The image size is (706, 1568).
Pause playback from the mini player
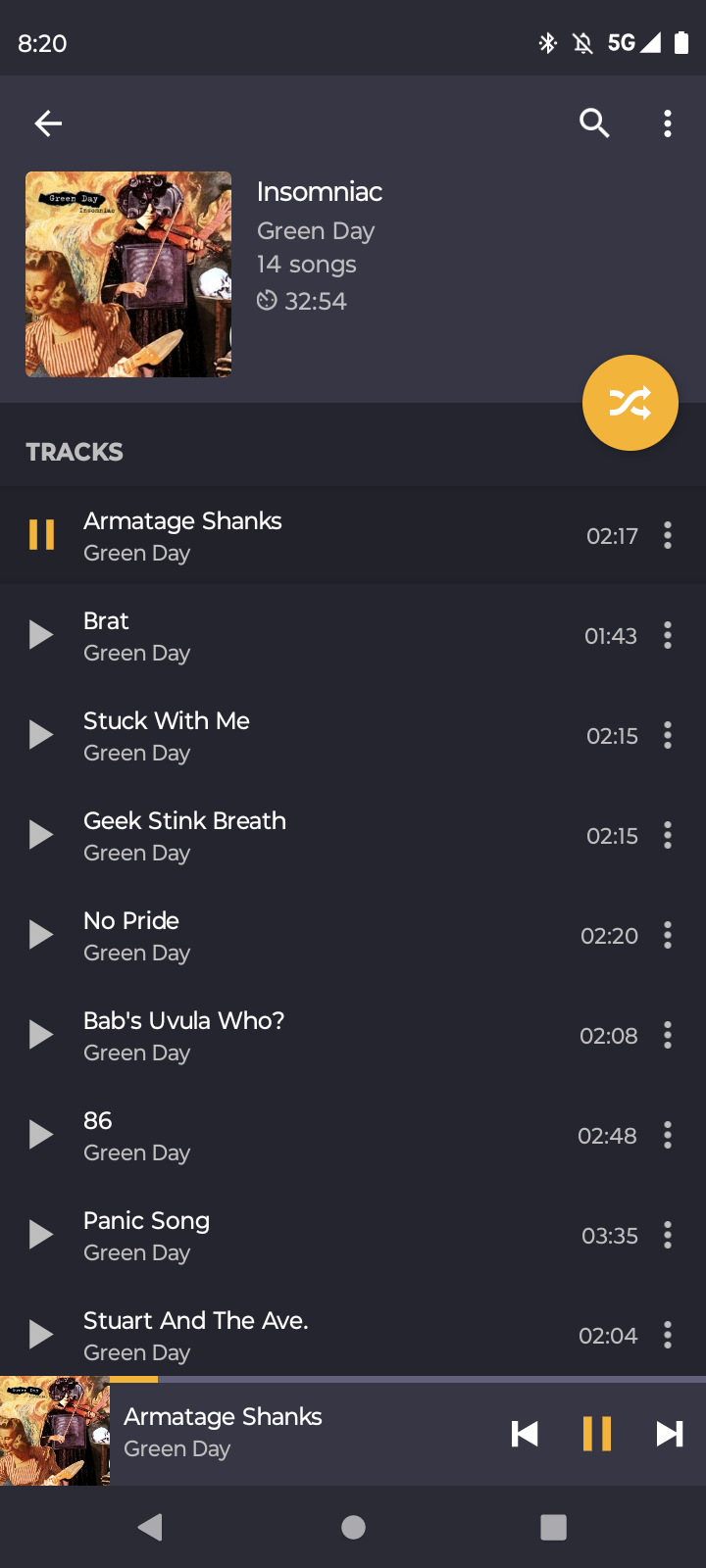[597, 1434]
